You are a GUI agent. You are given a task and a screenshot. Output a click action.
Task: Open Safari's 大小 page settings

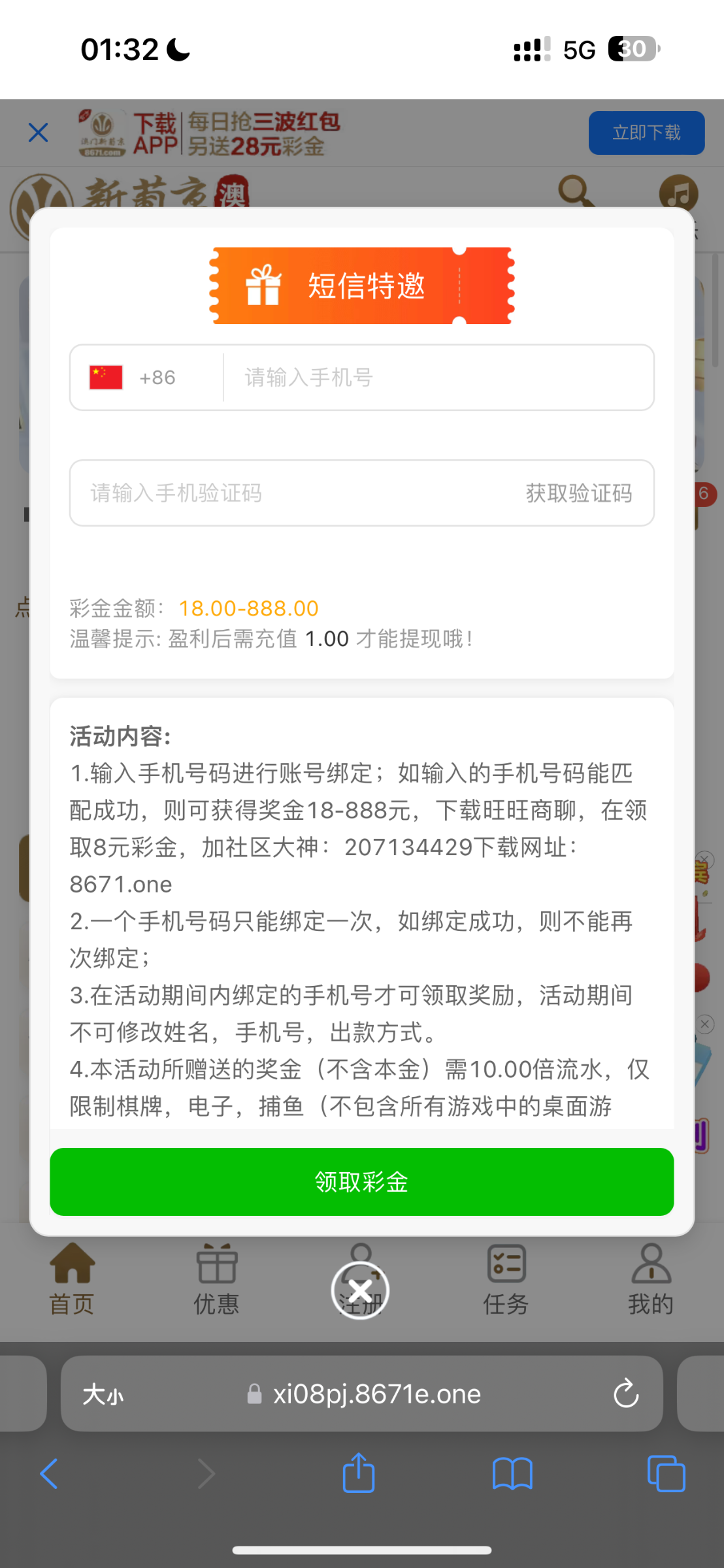[x=103, y=1395]
